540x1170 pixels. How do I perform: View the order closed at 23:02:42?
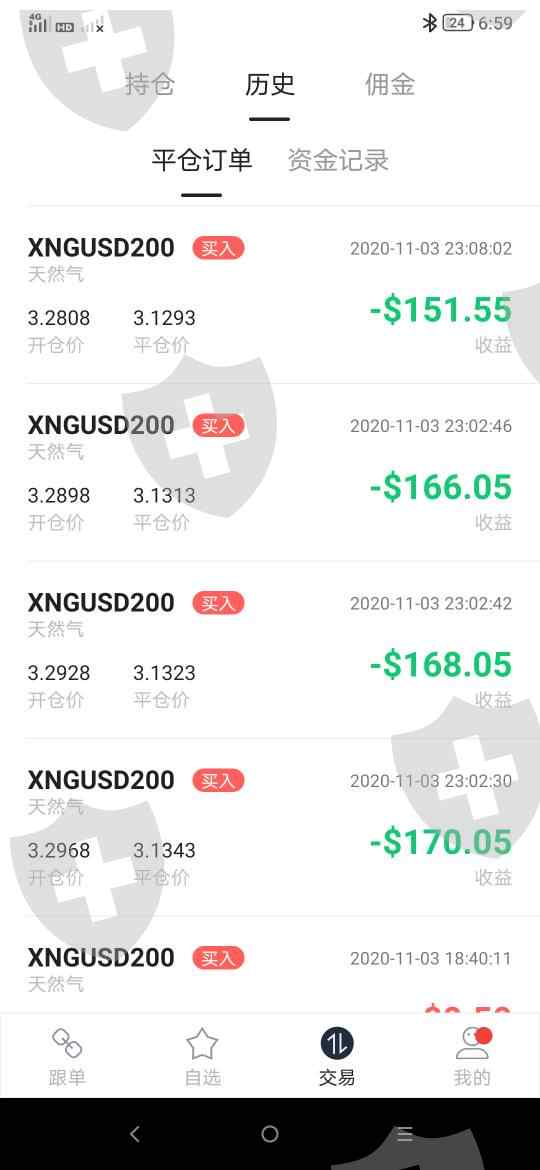[x=270, y=650]
